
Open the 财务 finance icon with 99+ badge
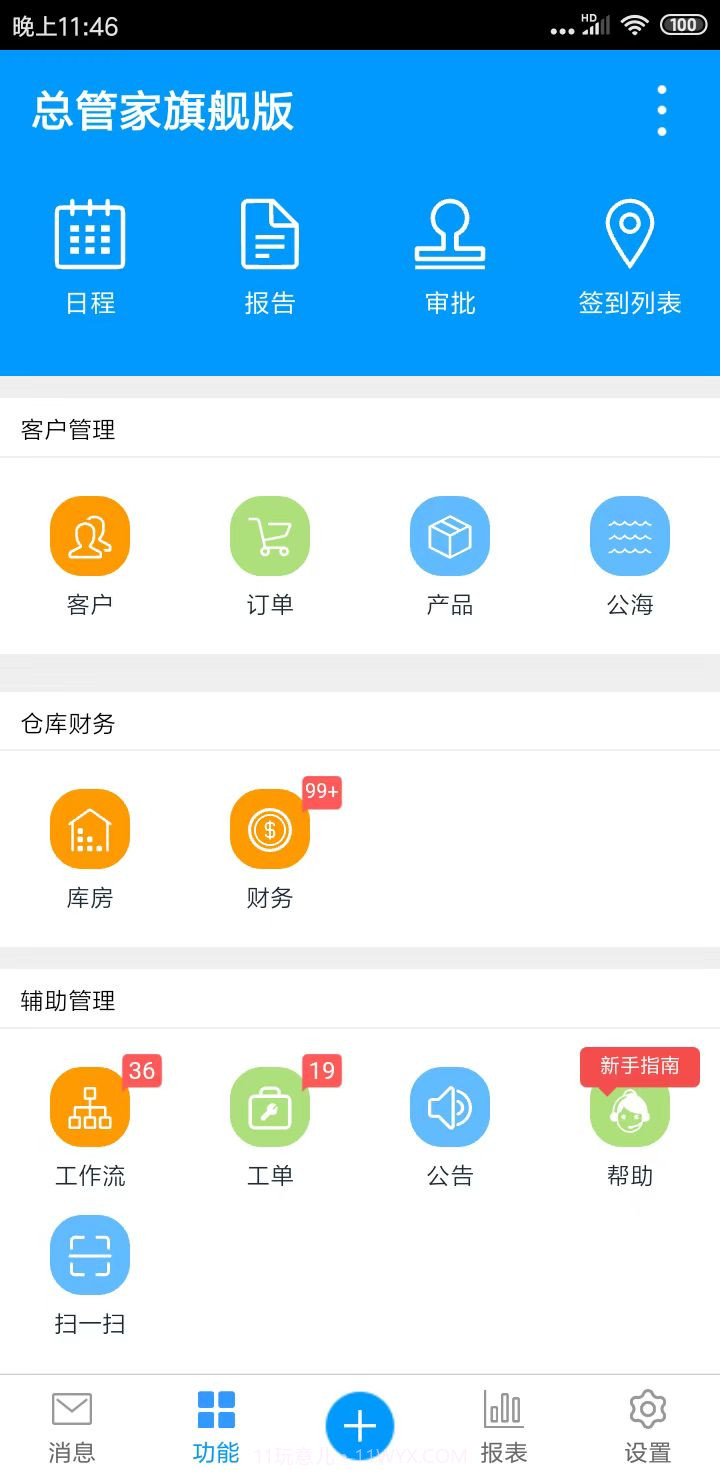pyautogui.click(x=268, y=828)
